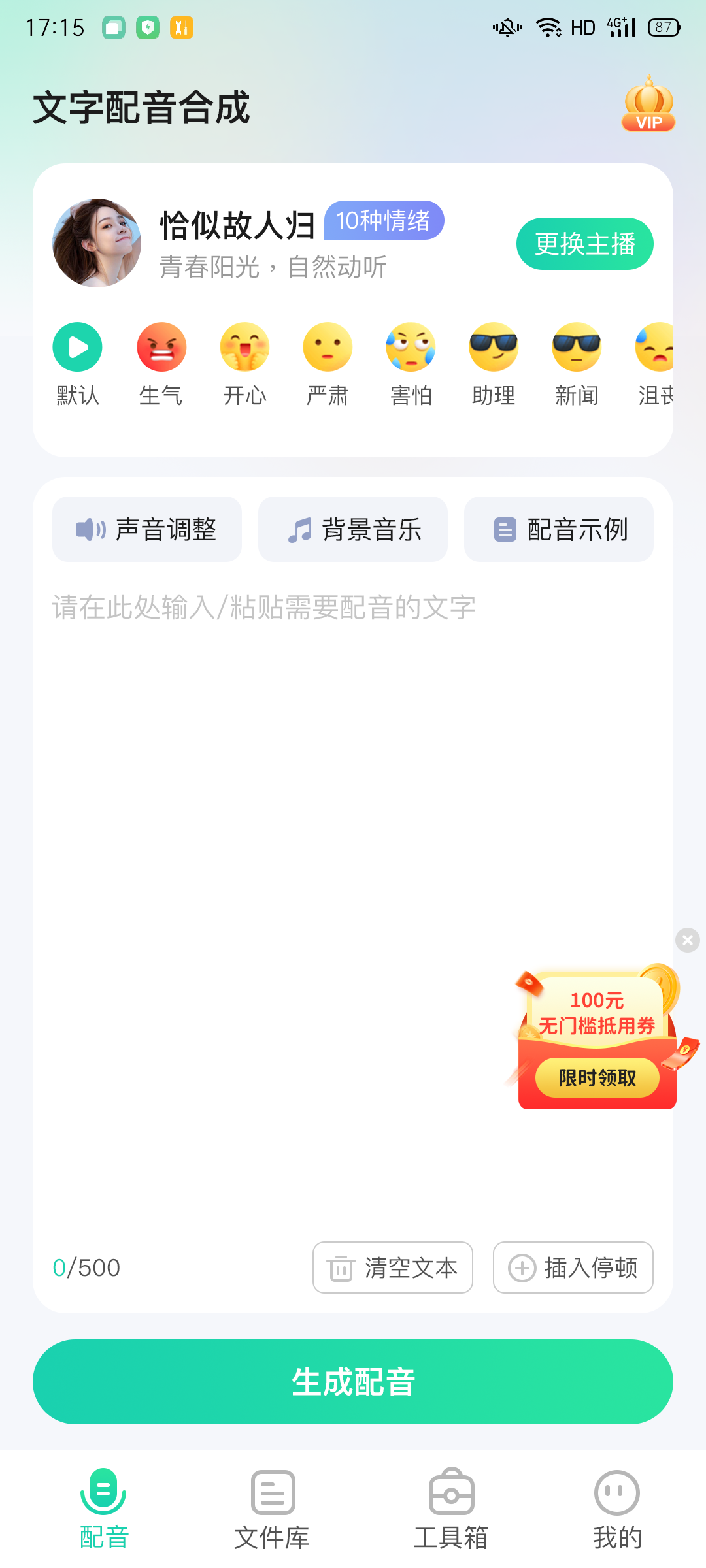Dismiss the 100元 coupon floating ad

(687, 940)
